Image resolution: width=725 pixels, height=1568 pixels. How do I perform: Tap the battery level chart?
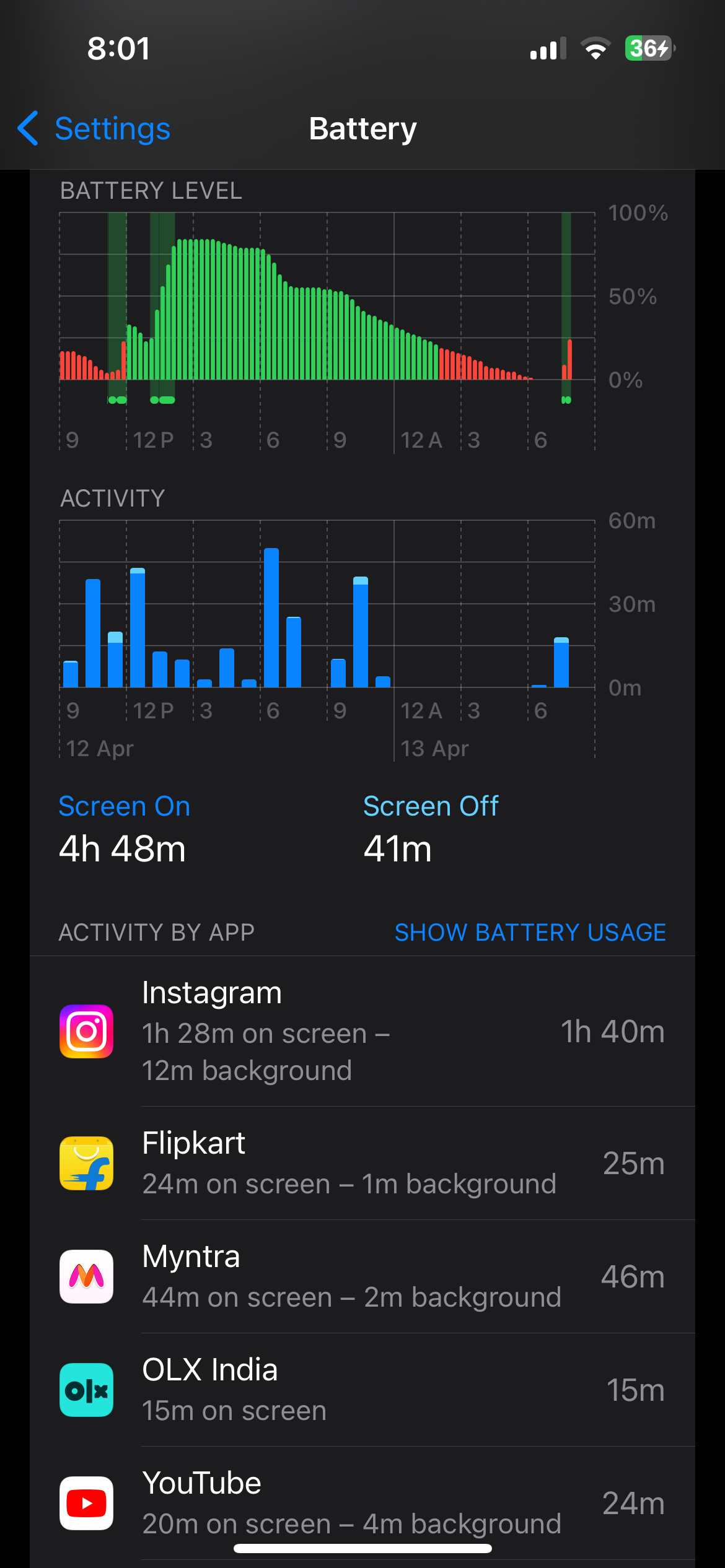[327, 310]
